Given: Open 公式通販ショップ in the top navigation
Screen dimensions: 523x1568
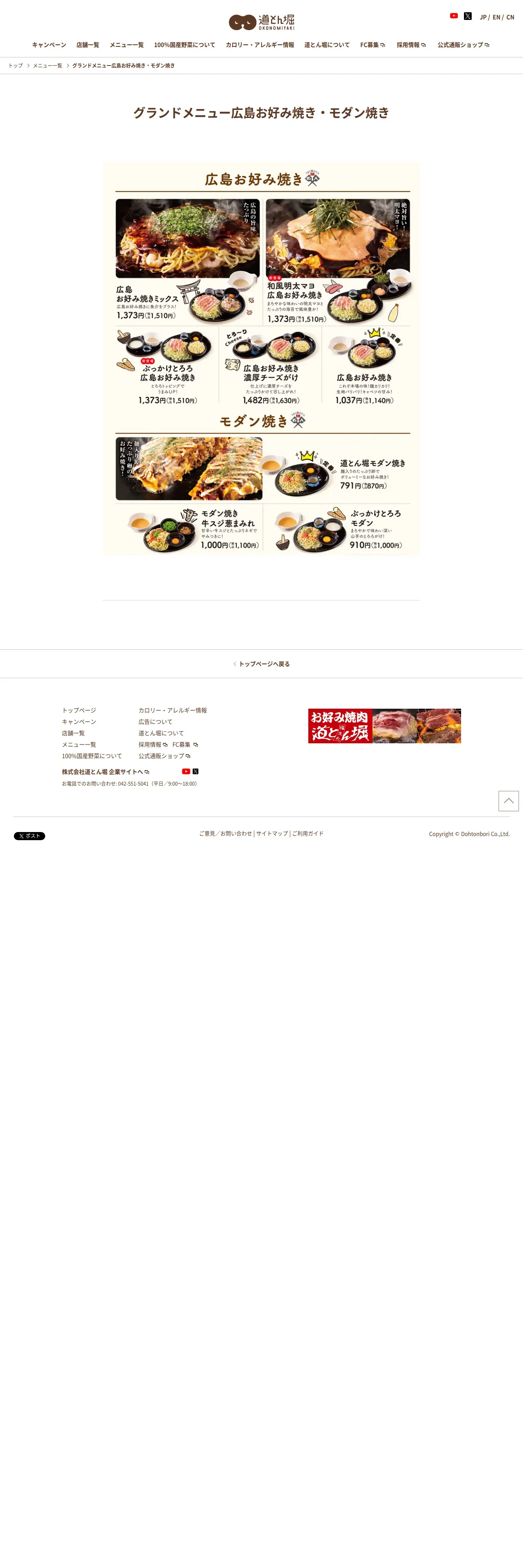Looking at the screenshot, I should (464, 45).
